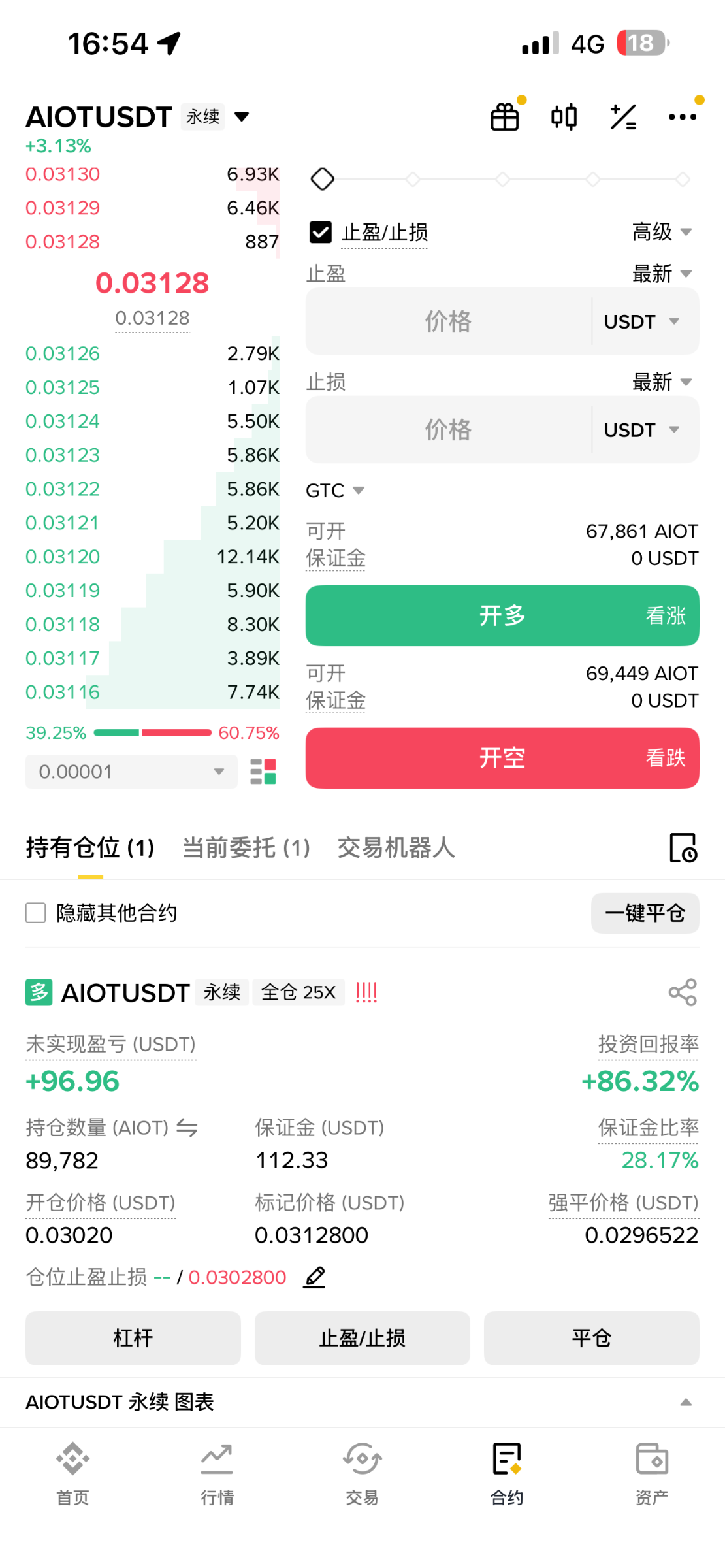Open the candlestick chart icon
The width and height of the screenshot is (725, 1568).
pyautogui.click(x=564, y=118)
